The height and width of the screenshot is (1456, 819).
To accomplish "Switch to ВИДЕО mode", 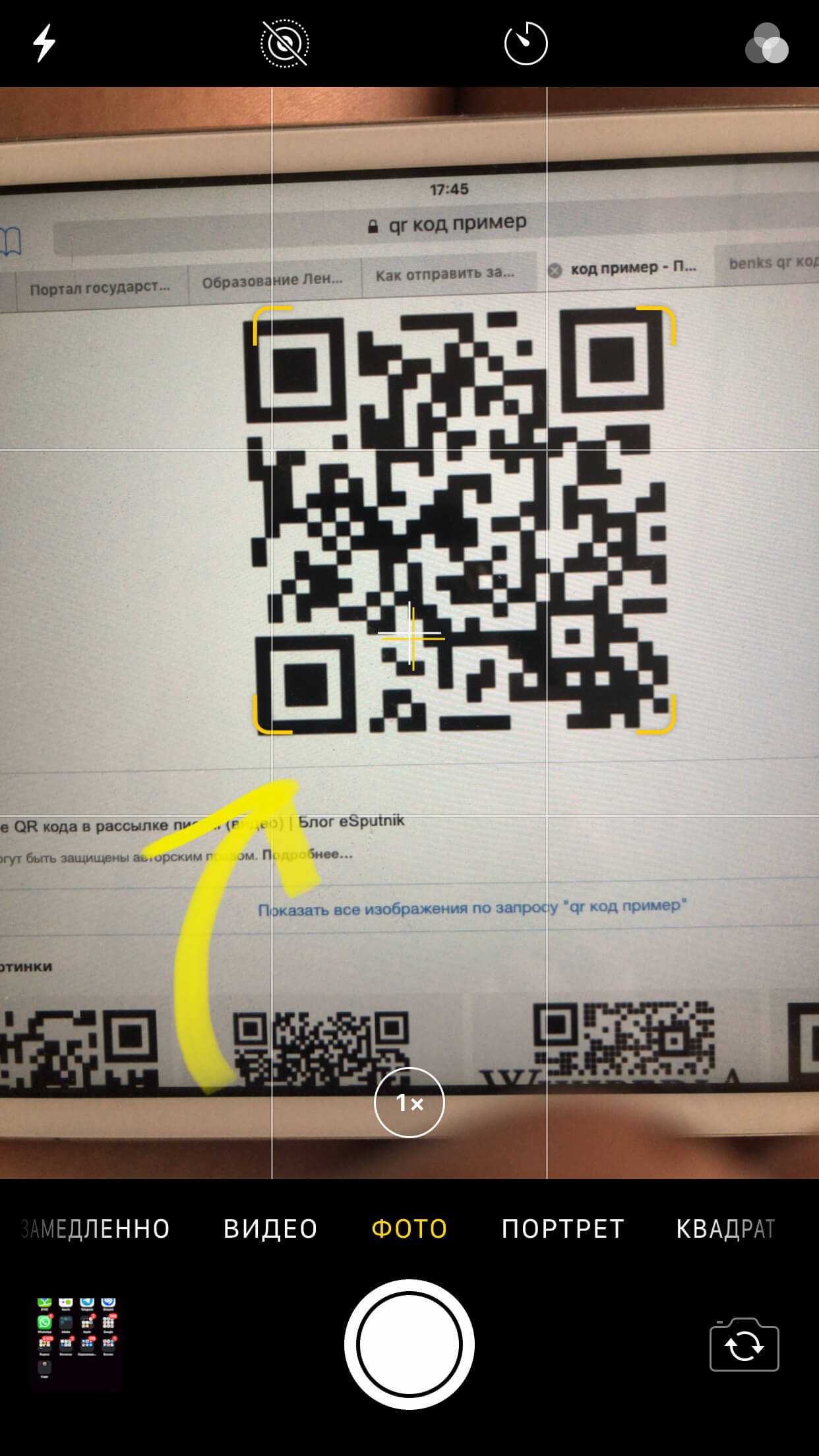I will click(x=270, y=1228).
